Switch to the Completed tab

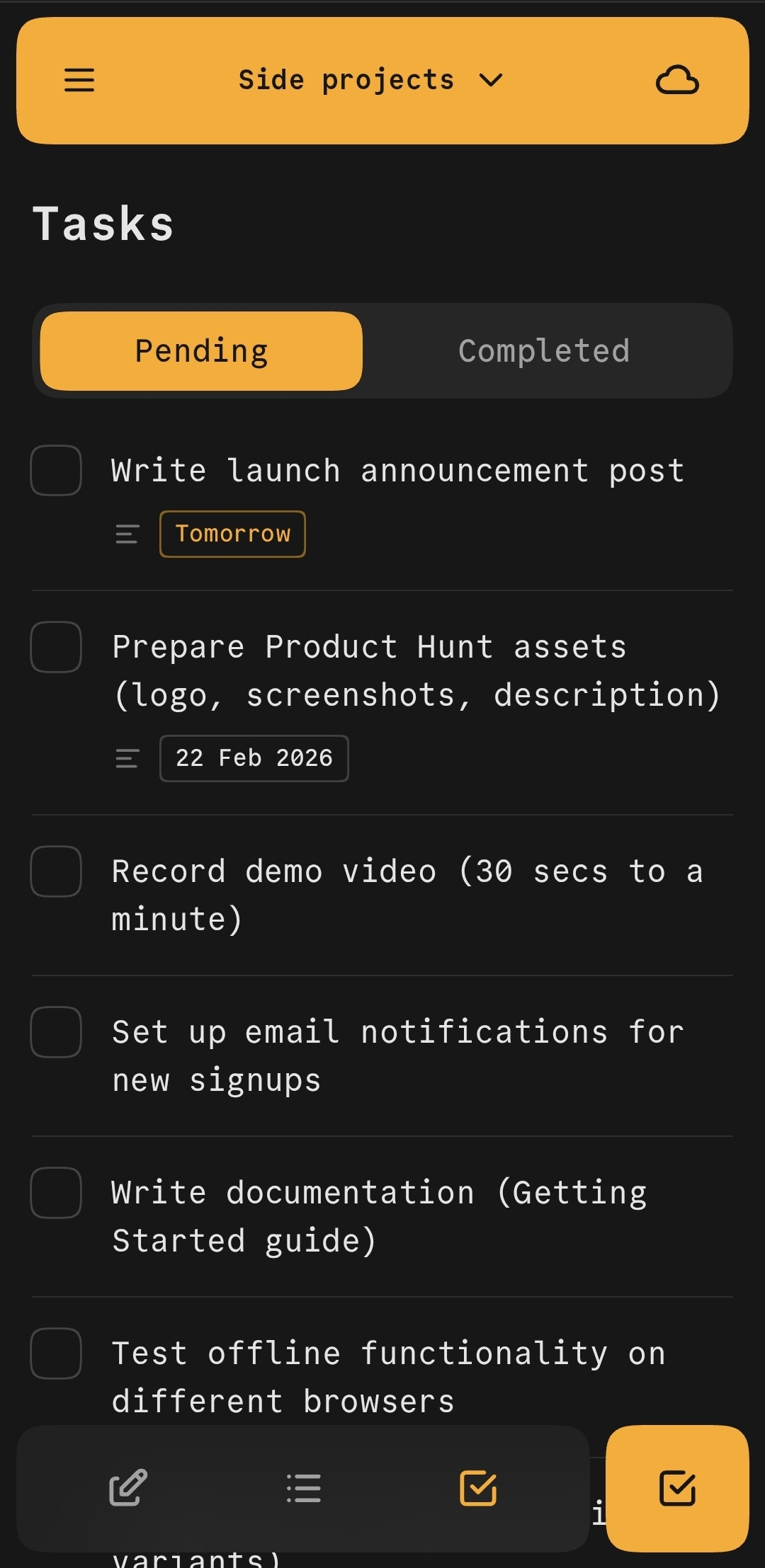(x=544, y=350)
